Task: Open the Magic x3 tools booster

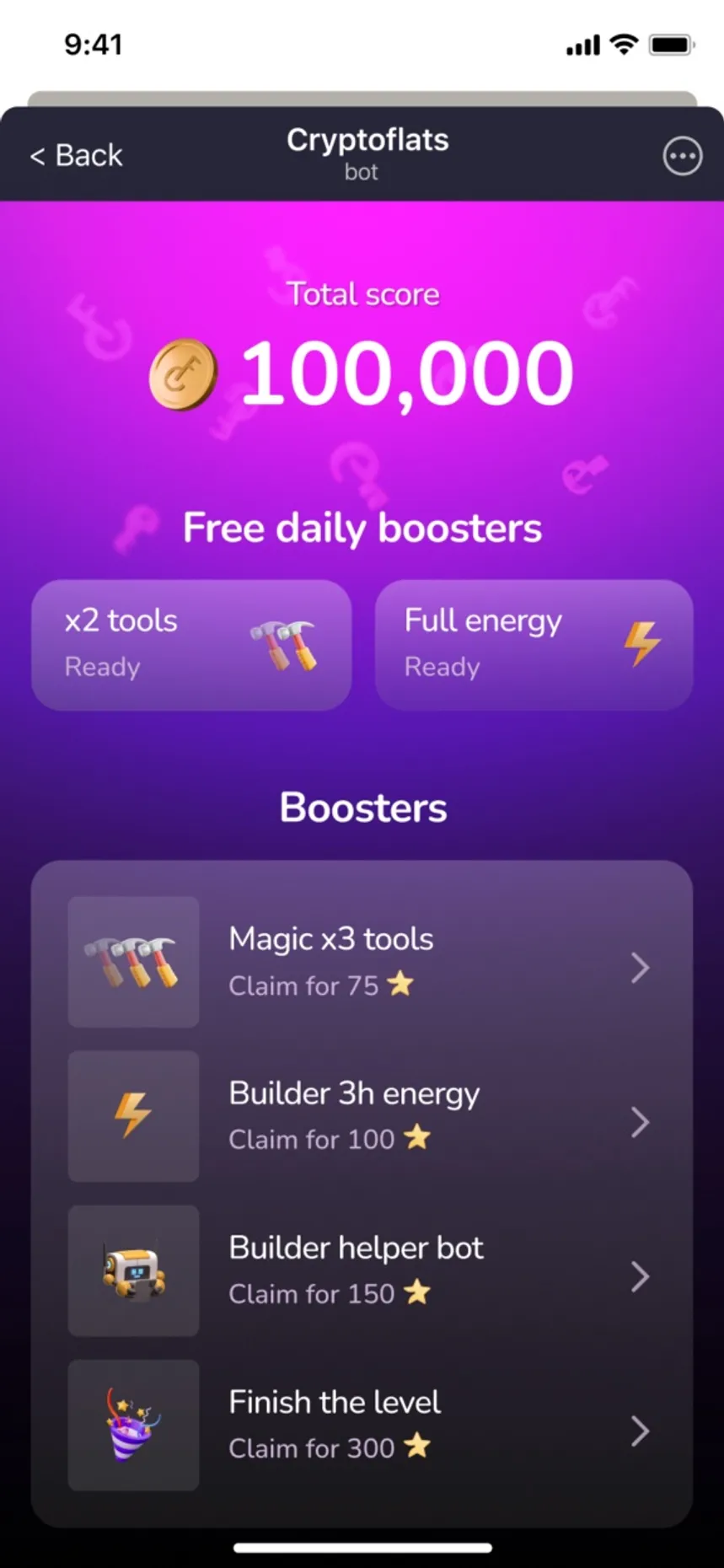Action: 362,962
